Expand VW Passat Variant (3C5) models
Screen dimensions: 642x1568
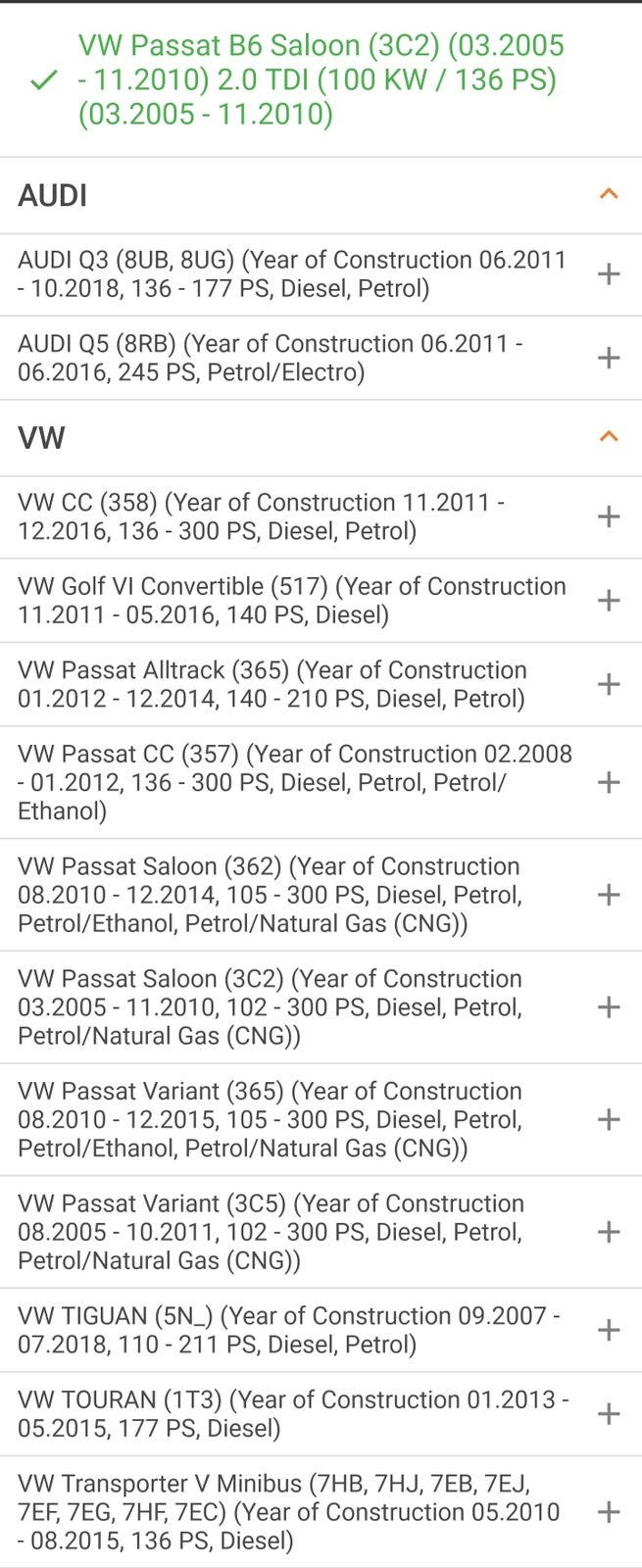click(609, 1232)
